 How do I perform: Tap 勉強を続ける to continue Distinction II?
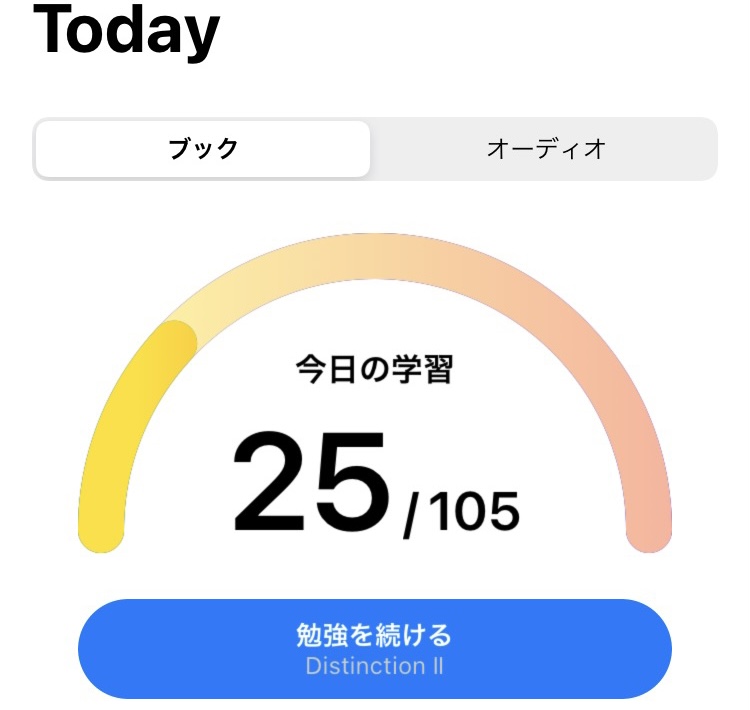click(375, 648)
